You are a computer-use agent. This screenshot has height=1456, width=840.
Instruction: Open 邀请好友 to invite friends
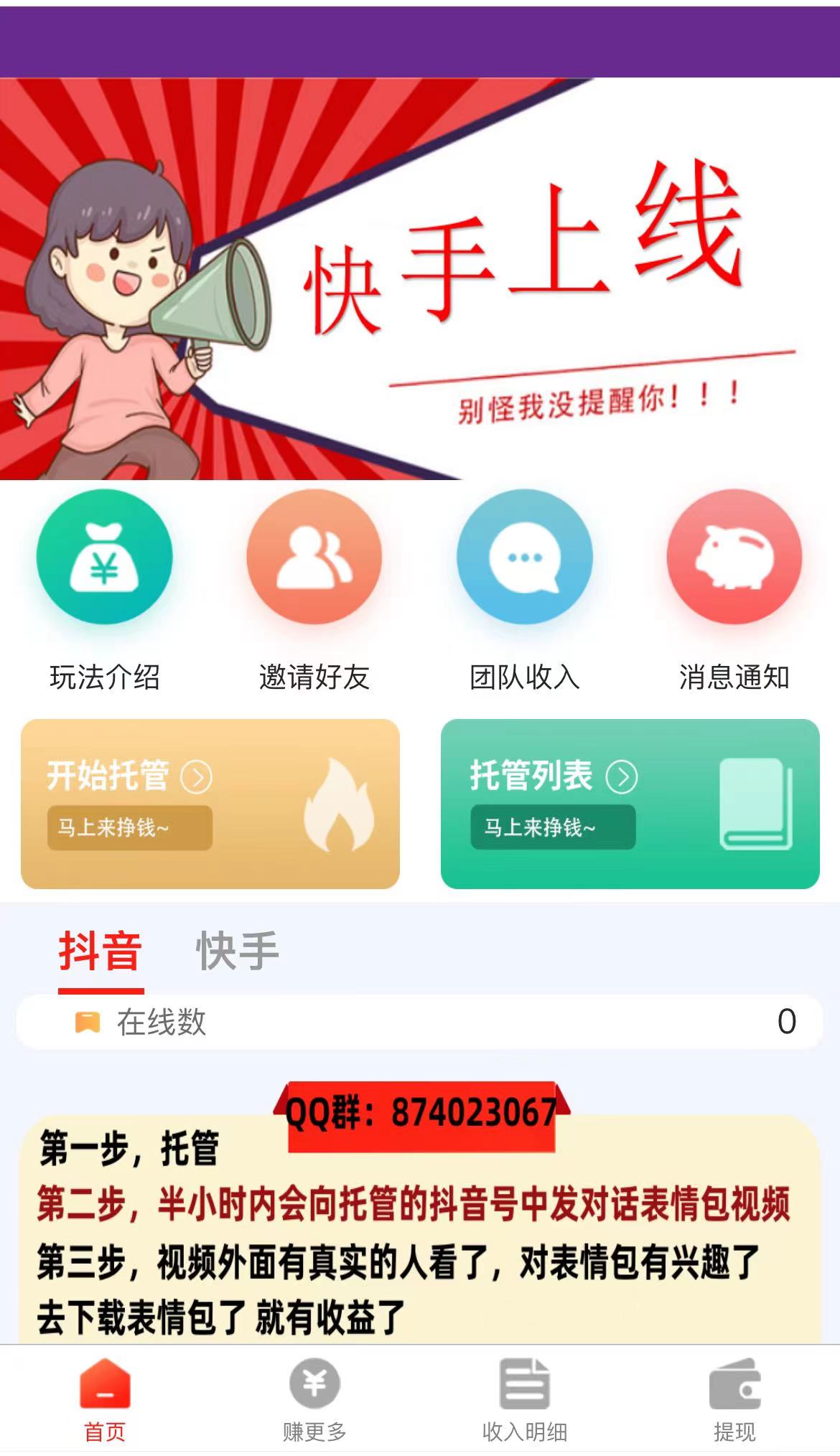pos(314,557)
